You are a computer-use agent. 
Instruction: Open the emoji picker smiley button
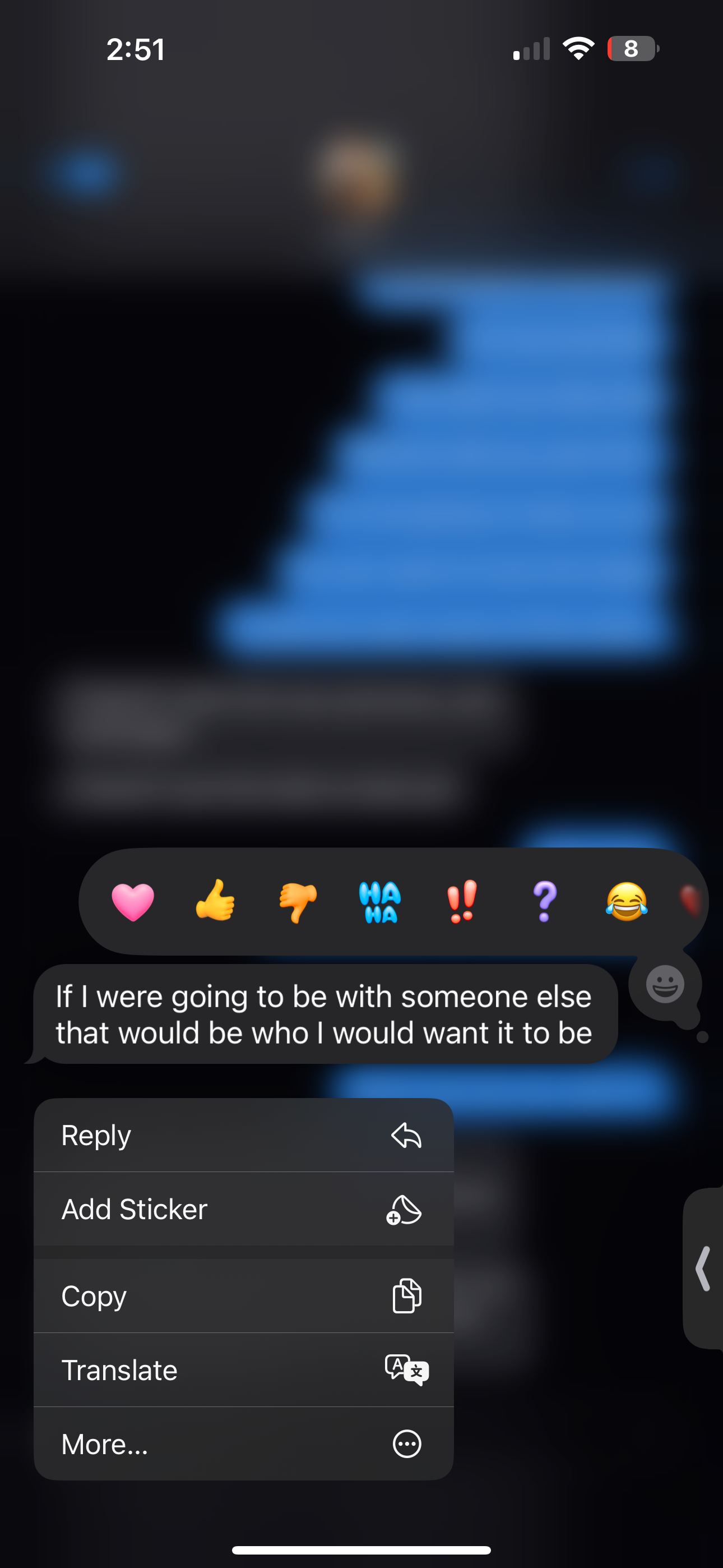coord(665,984)
